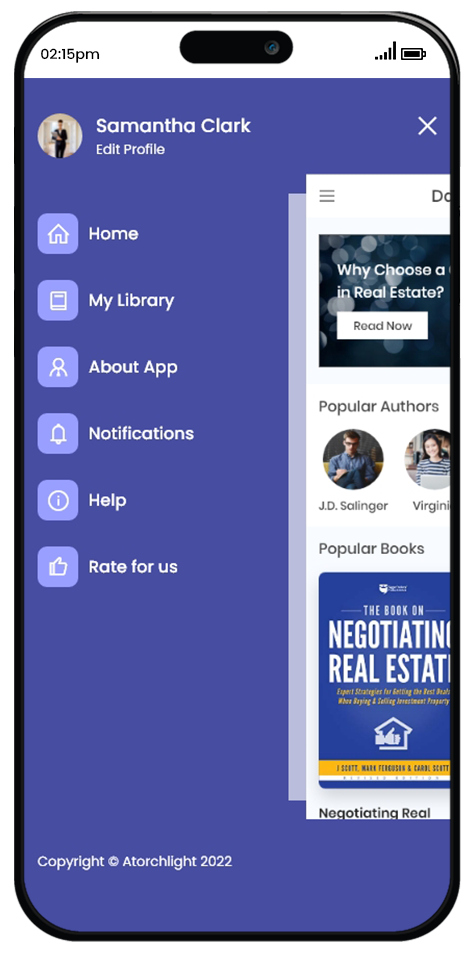Tap Samantha Clark's profile photo
Image resolution: width=475 pixels, height=960 pixels.
(60, 136)
